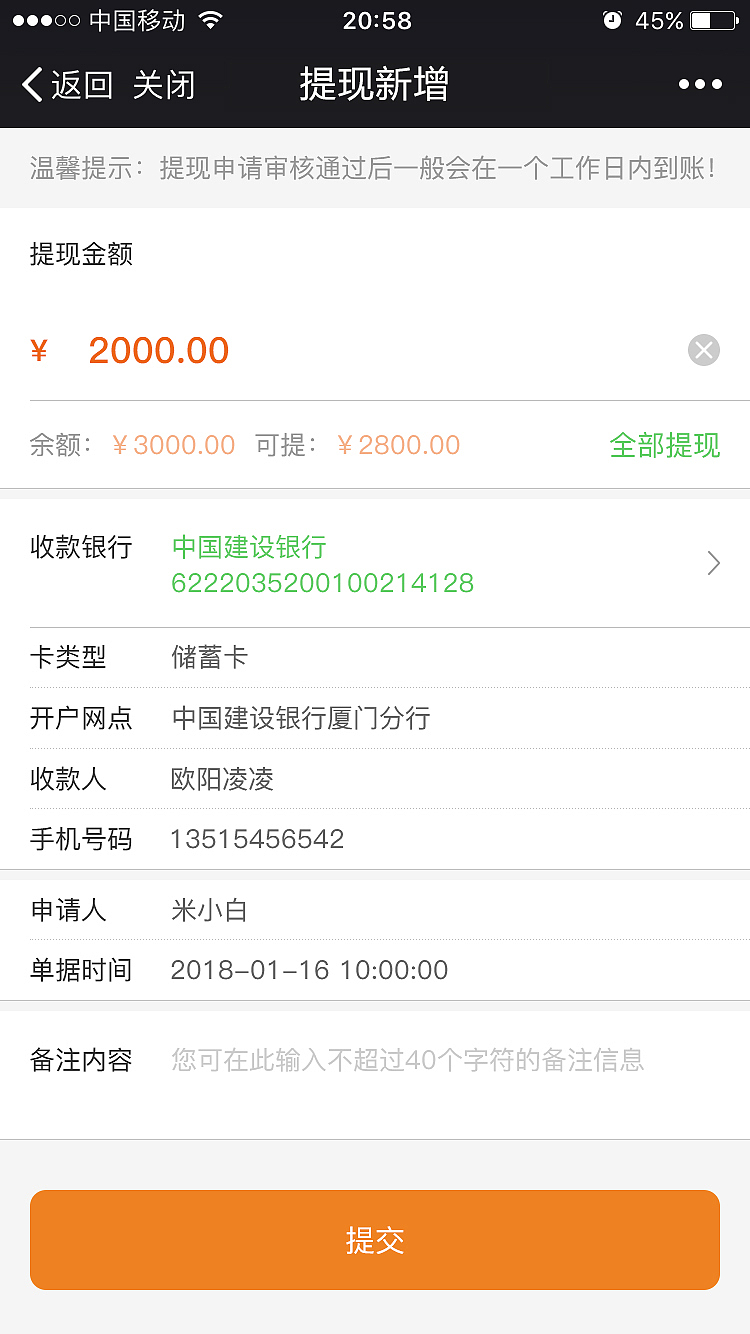Open the more options menu (three dots)

pyautogui.click(x=700, y=84)
